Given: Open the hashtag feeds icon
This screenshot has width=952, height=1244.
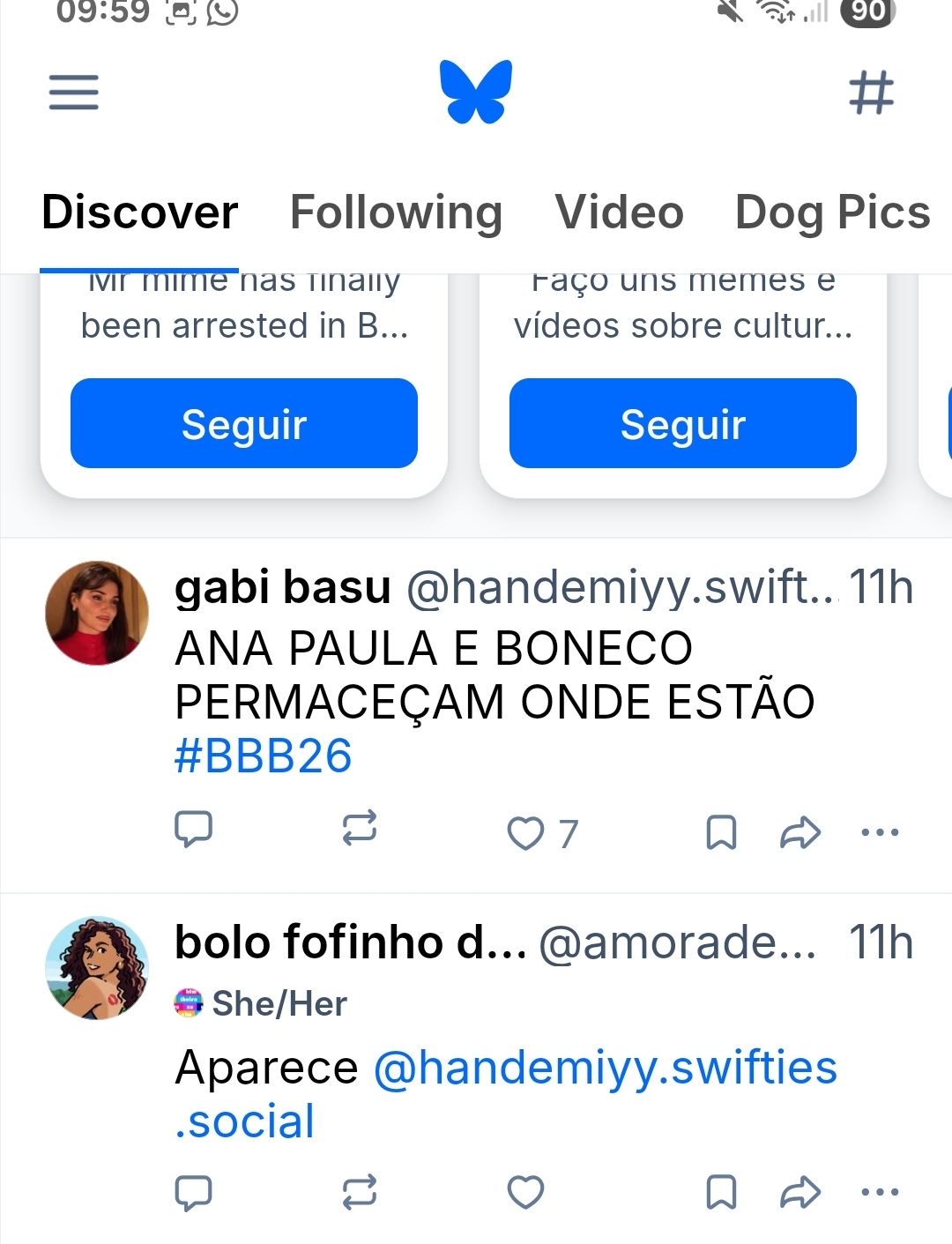Looking at the screenshot, I should (x=871, y=92).
